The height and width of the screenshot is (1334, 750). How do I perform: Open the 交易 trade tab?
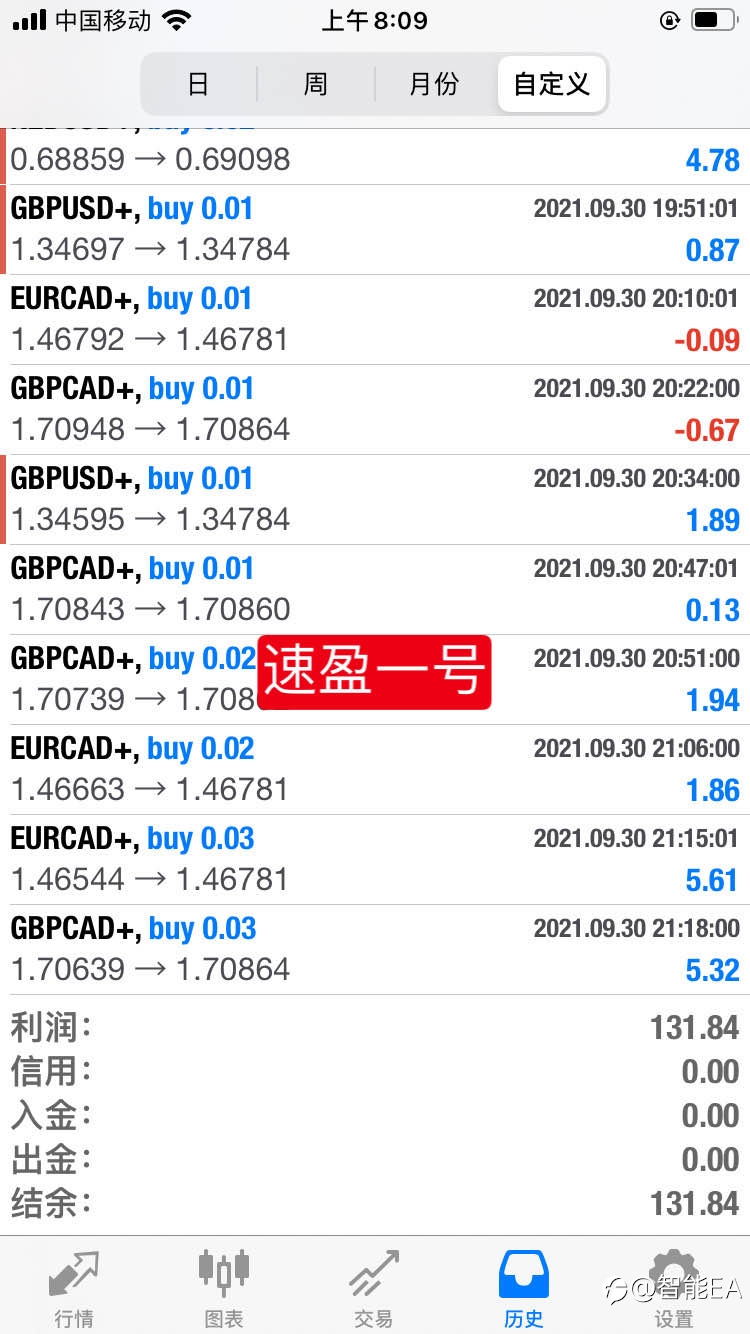(374, 1287)
